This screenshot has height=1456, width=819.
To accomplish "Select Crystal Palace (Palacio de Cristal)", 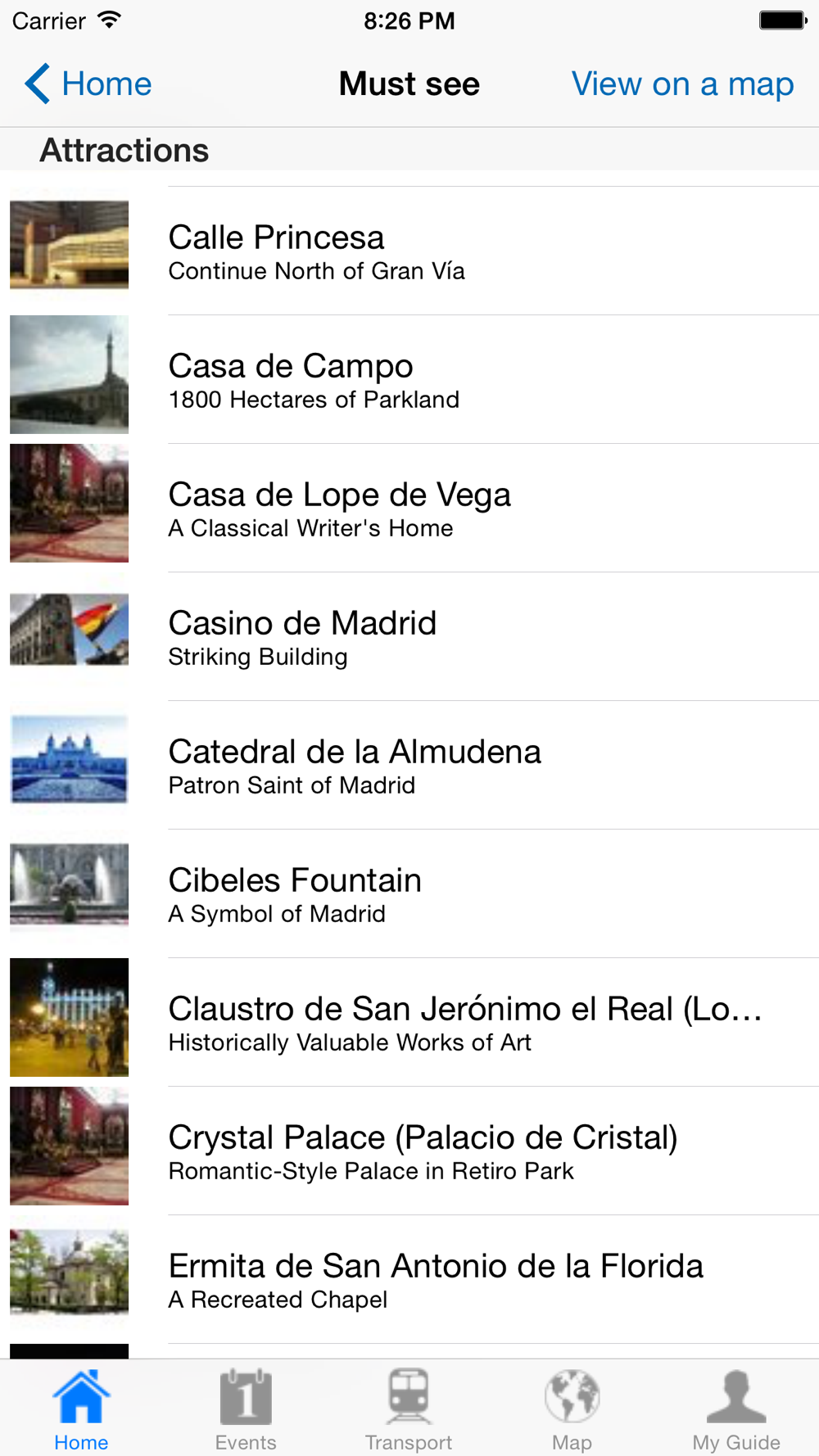I will [x=409, y=1151].
